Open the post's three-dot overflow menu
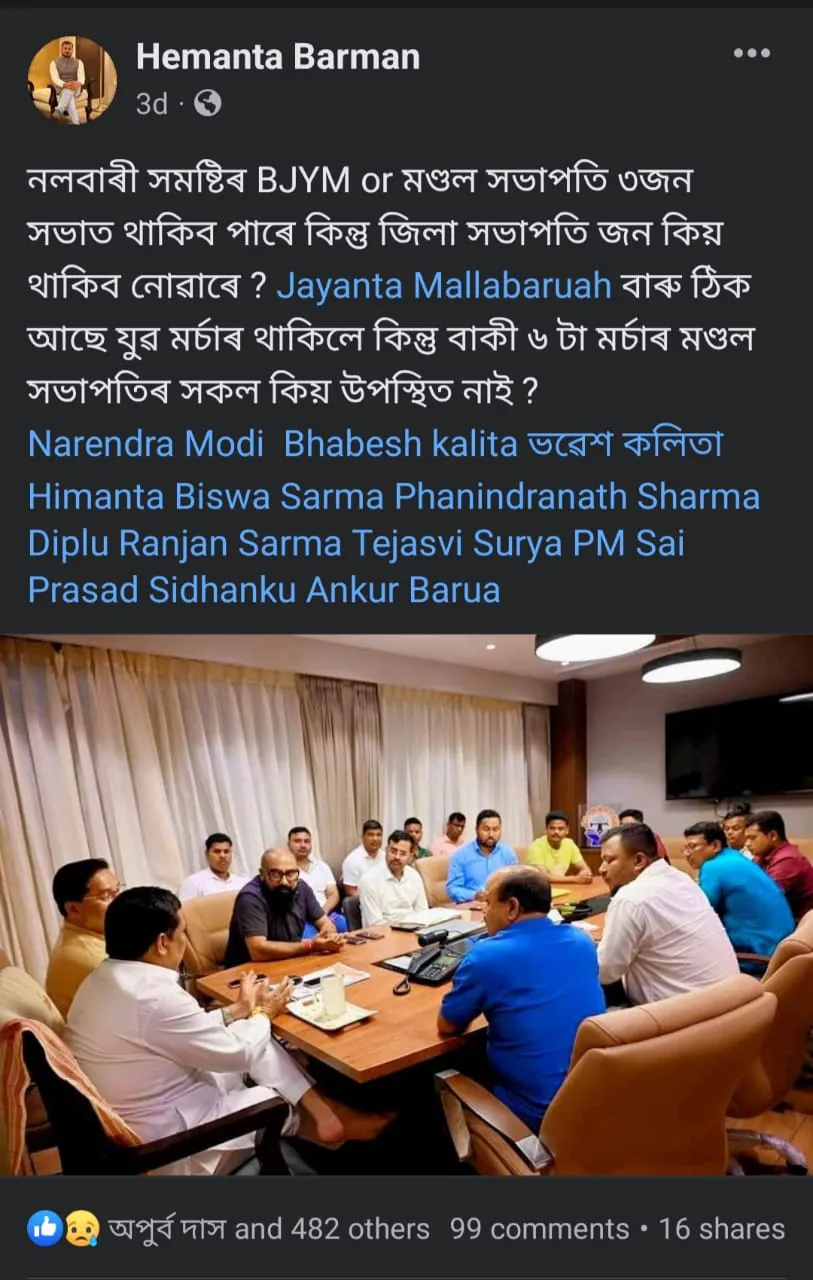813x1280 pixels. pyautogui.click(x=751, y=54)
